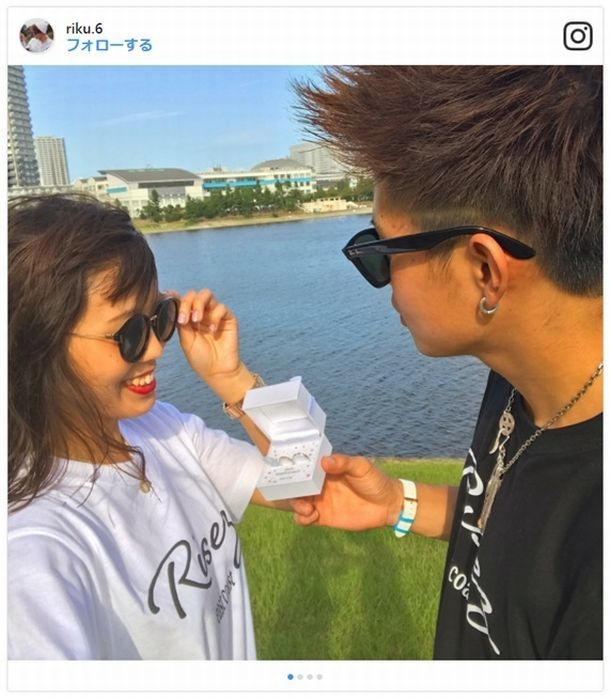Open the riku.6 username link

click(x=84, y=28)
